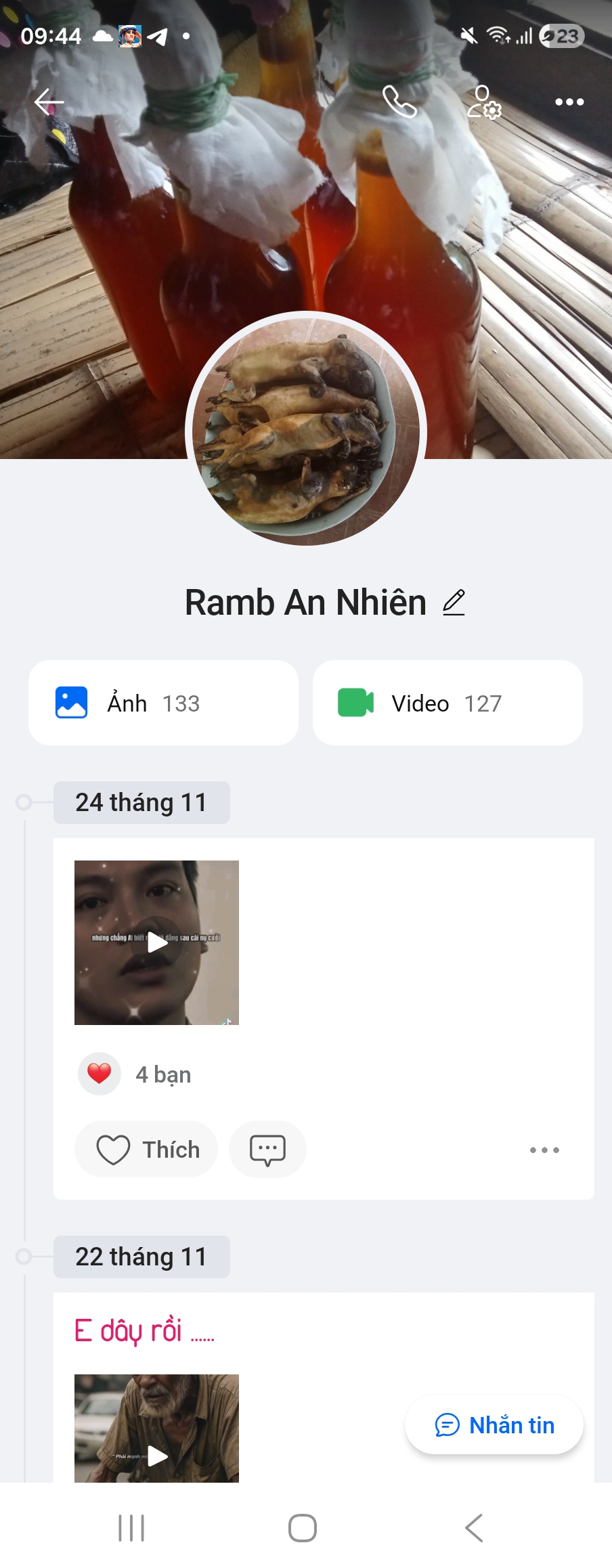Image resolution: width=612 pixels, height=1568 pixels.
Task: Open the Ảnh 133 photo gallery
Action: pyautogui.click(x=163, y=703)
